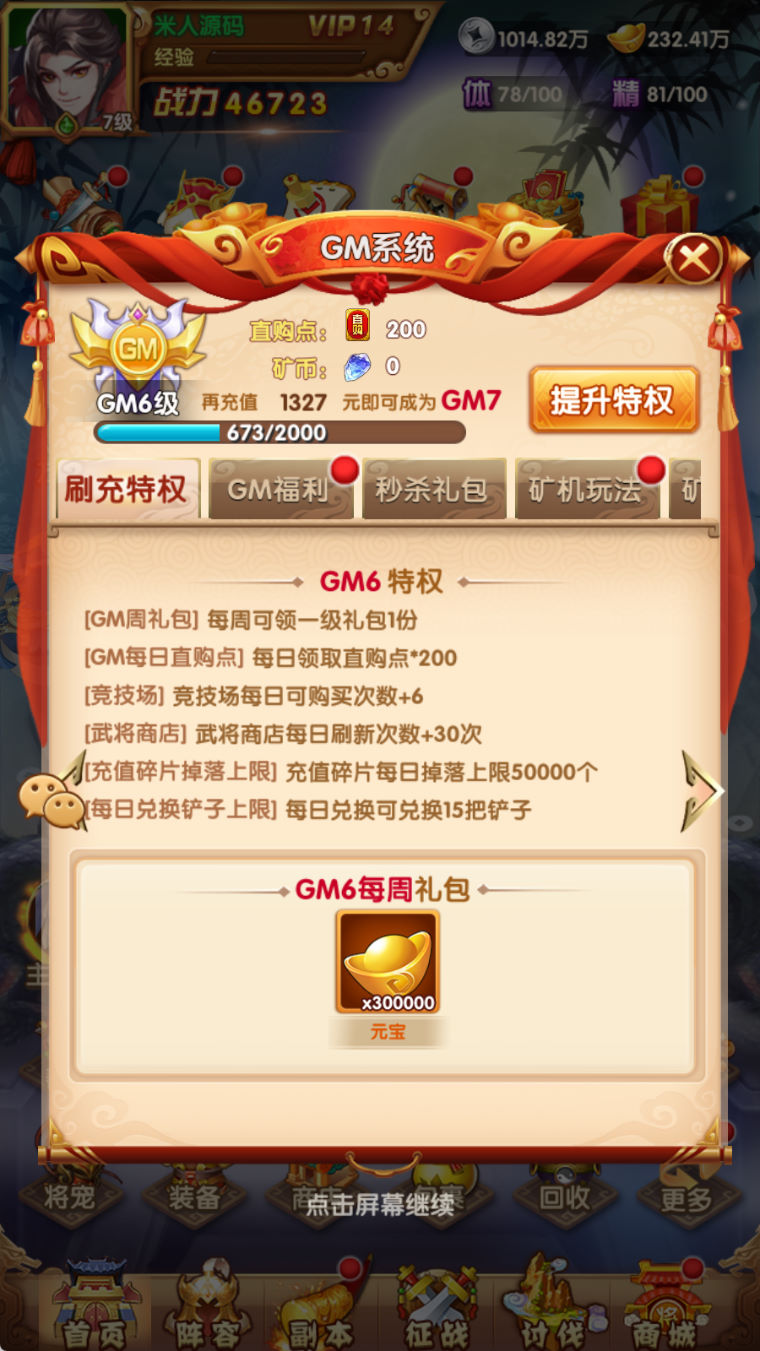Open the player avatar profile
760x1351 pixels.
point(67,66)
